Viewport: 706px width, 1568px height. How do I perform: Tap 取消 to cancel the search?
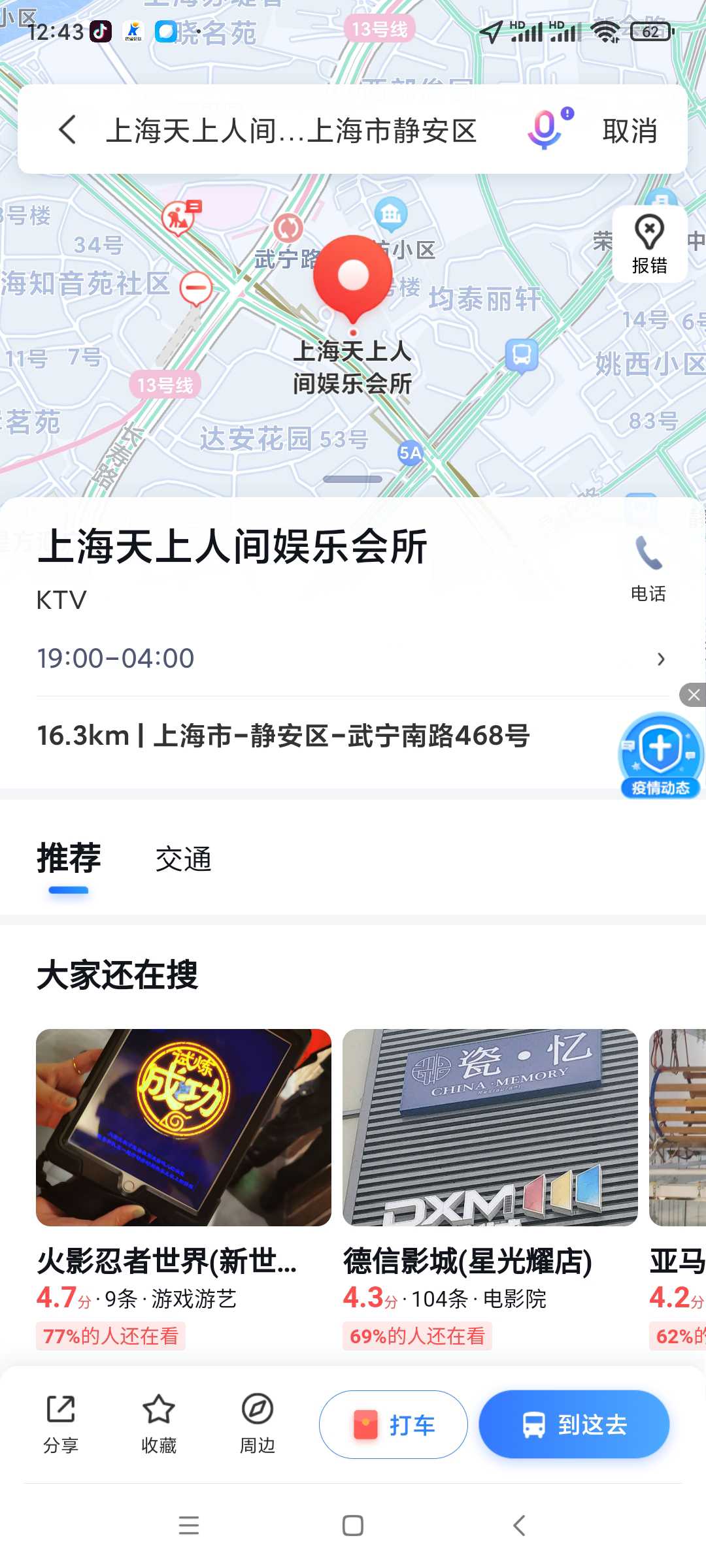click(x=630, y=131)
